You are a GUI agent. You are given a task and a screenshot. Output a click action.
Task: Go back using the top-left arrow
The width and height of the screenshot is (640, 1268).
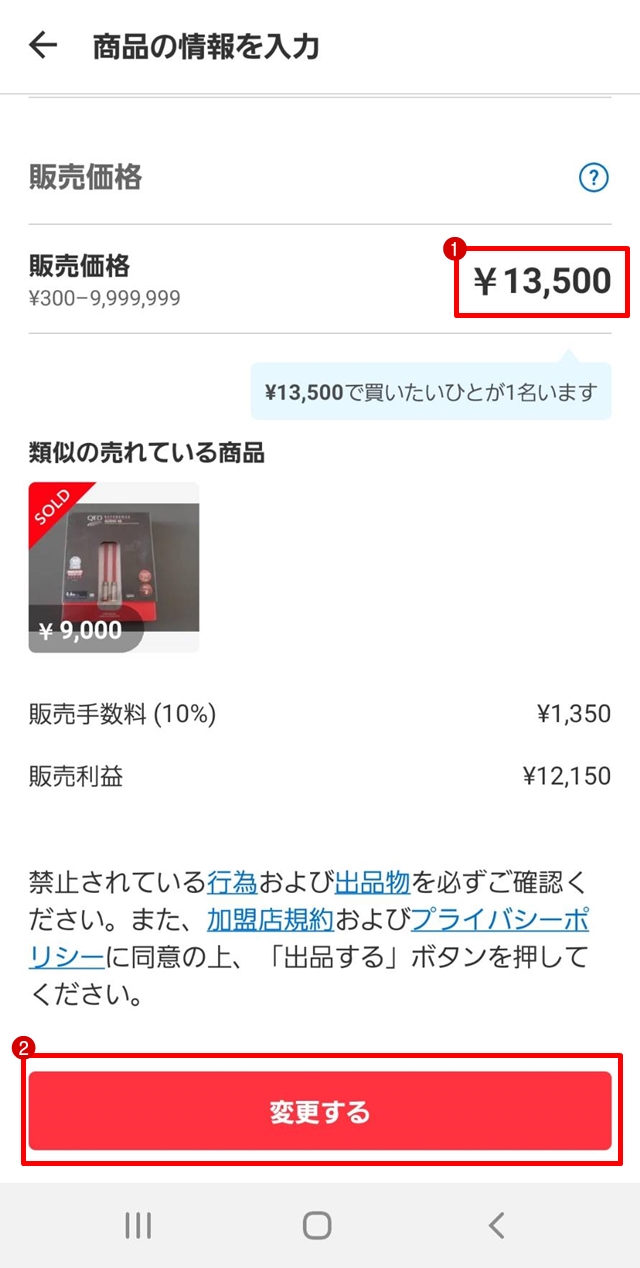43,46
